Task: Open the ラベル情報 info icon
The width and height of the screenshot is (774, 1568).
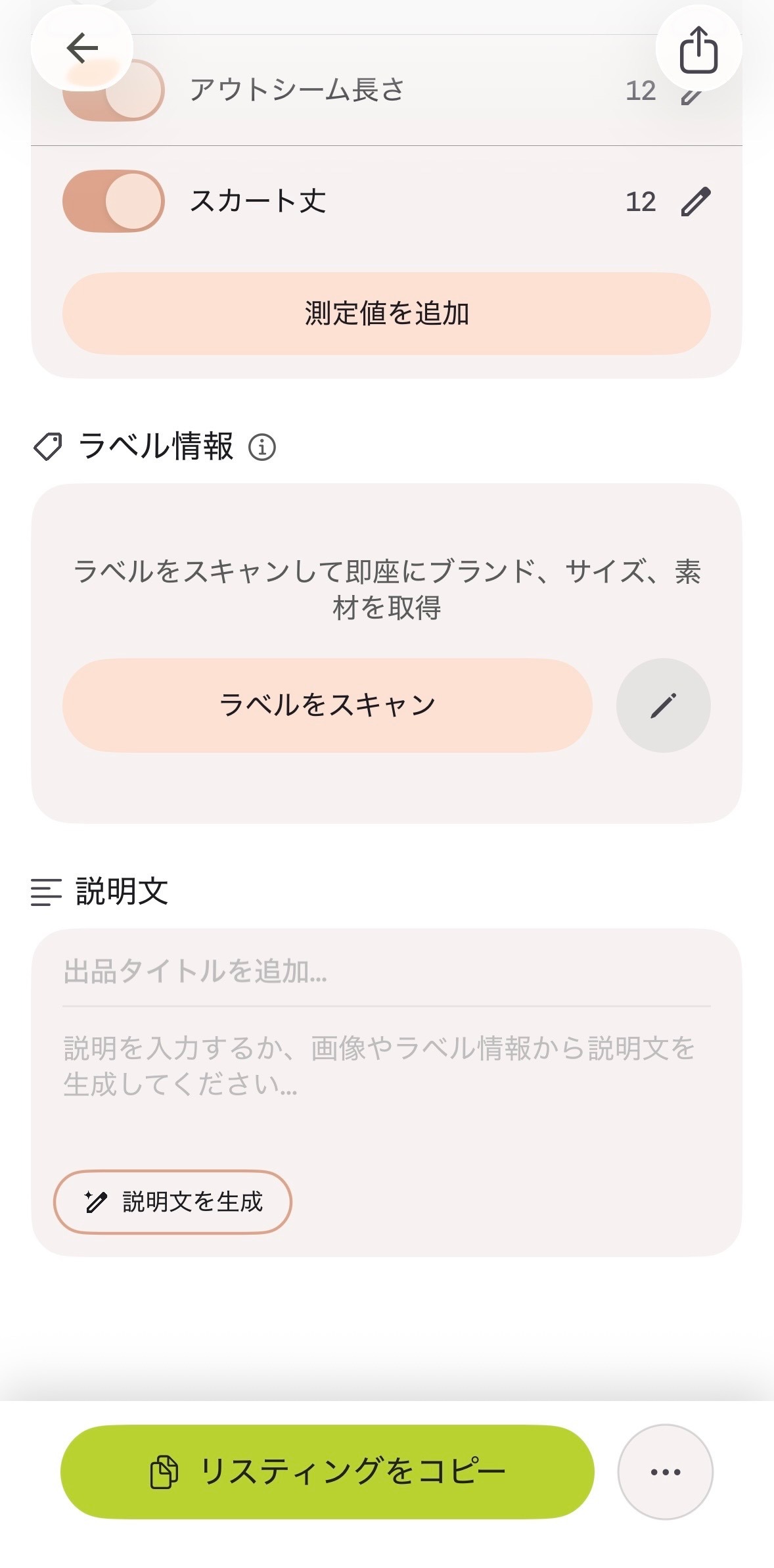Action: (x=262, y=448)
